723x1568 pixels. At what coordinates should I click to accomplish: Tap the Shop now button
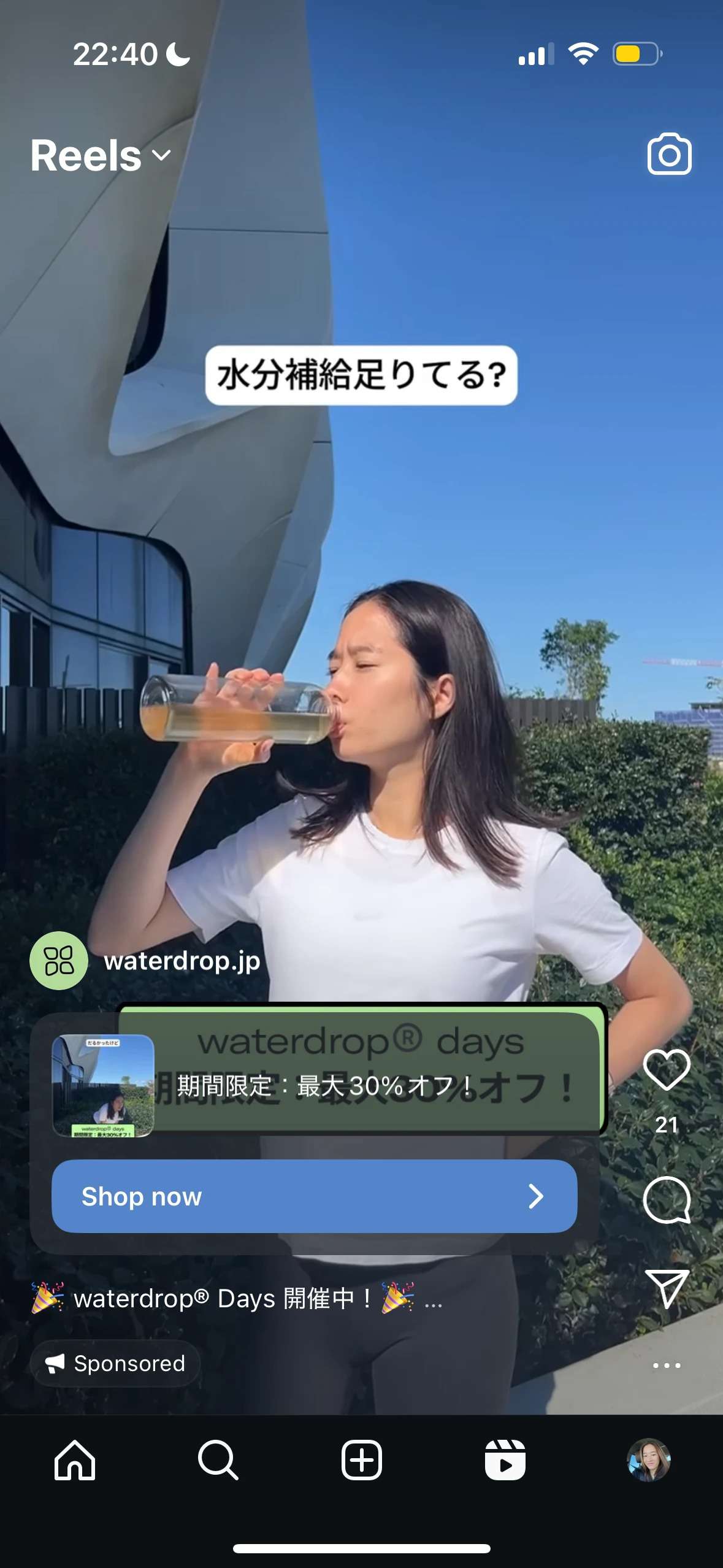pos(314,1196)
